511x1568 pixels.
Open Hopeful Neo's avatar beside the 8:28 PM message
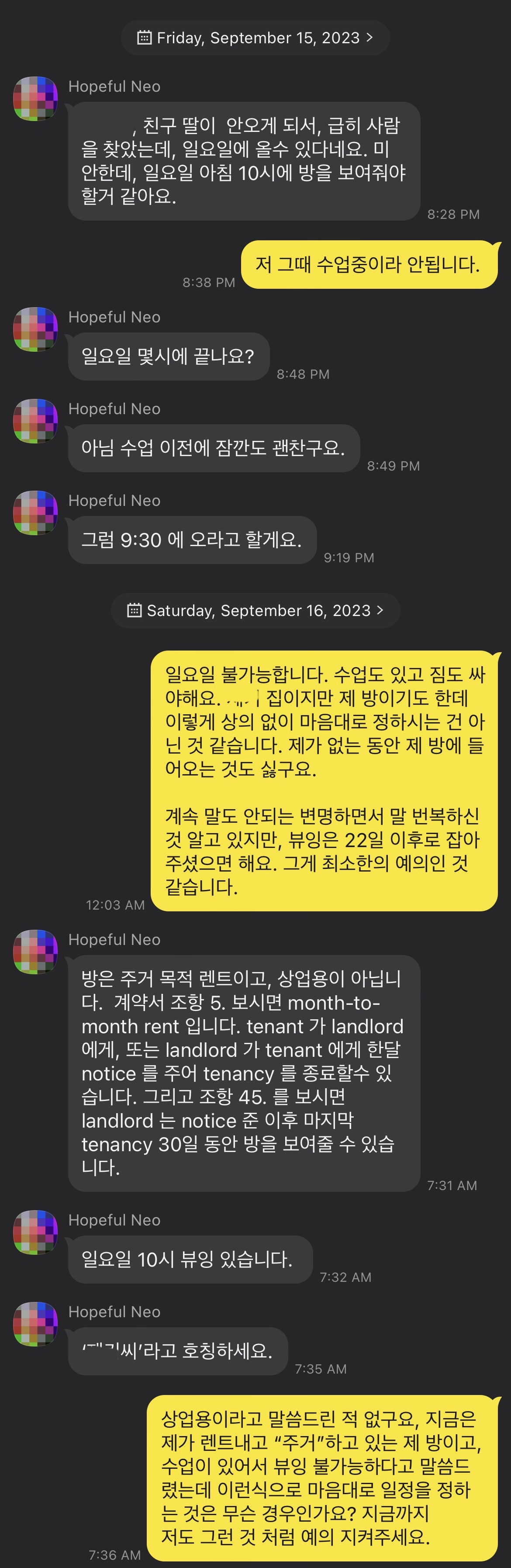click(x=35, y=99)
